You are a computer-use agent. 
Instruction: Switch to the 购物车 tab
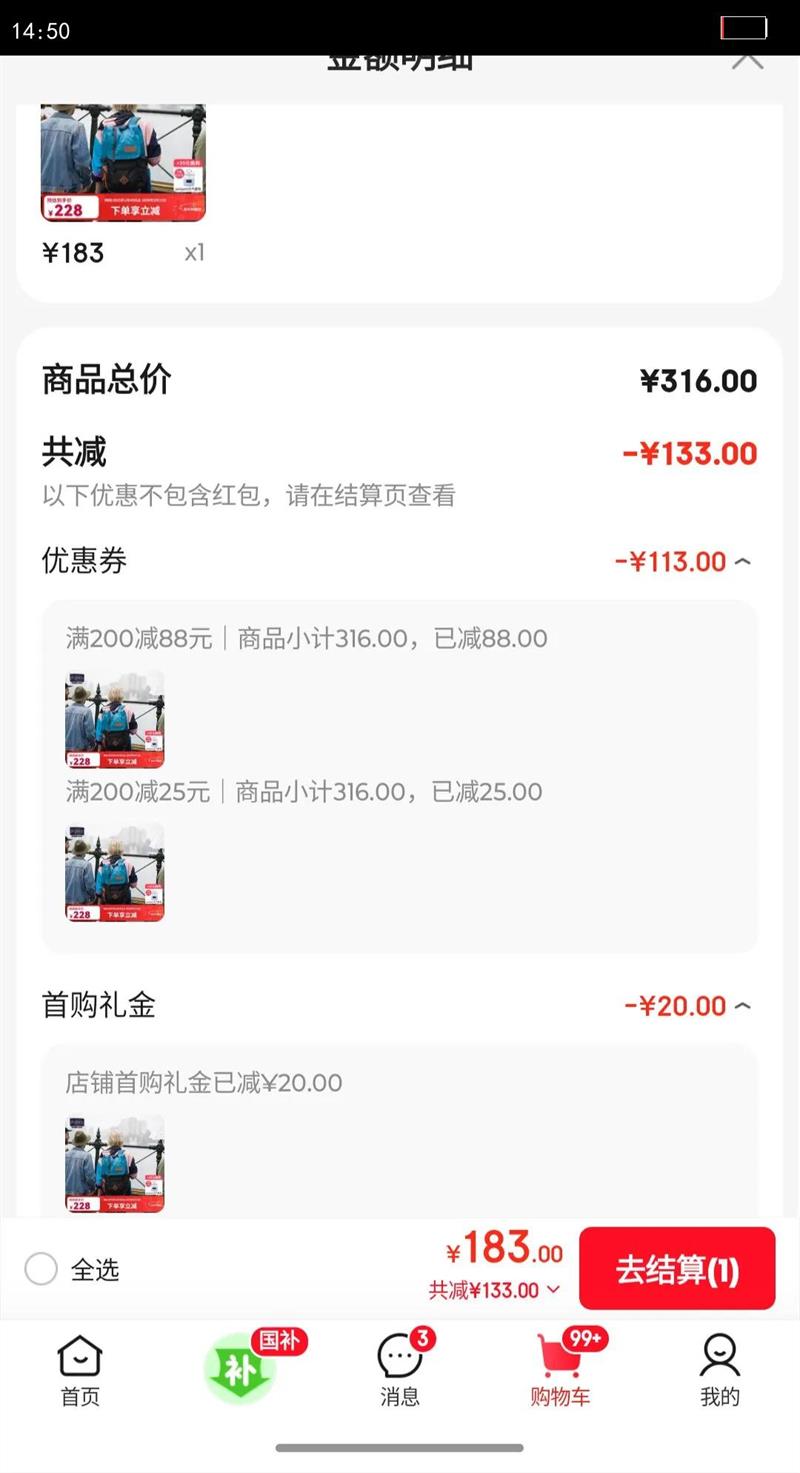pos(560,1371)
